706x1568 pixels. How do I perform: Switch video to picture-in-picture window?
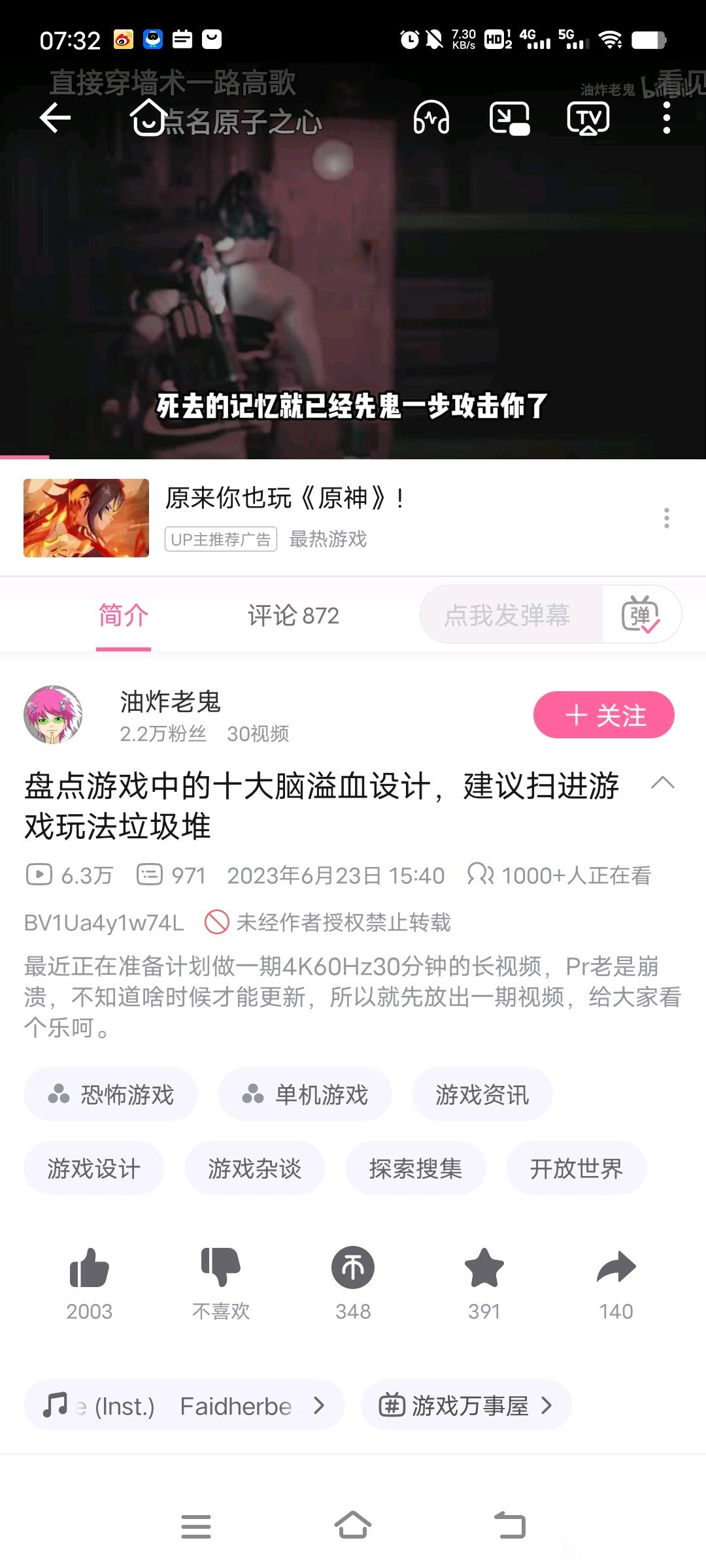[x=509, y=118]
